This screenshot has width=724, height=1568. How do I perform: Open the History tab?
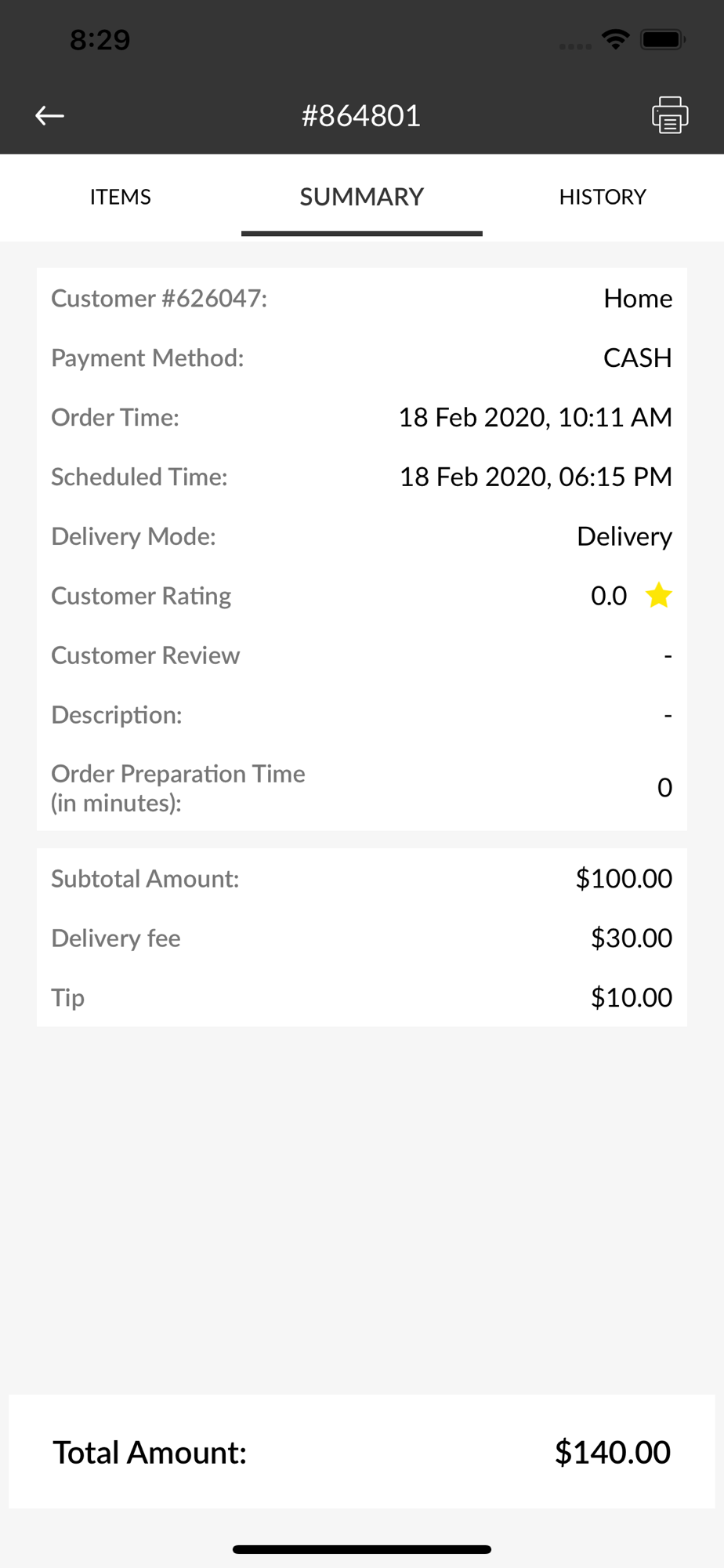pos(603,197)
